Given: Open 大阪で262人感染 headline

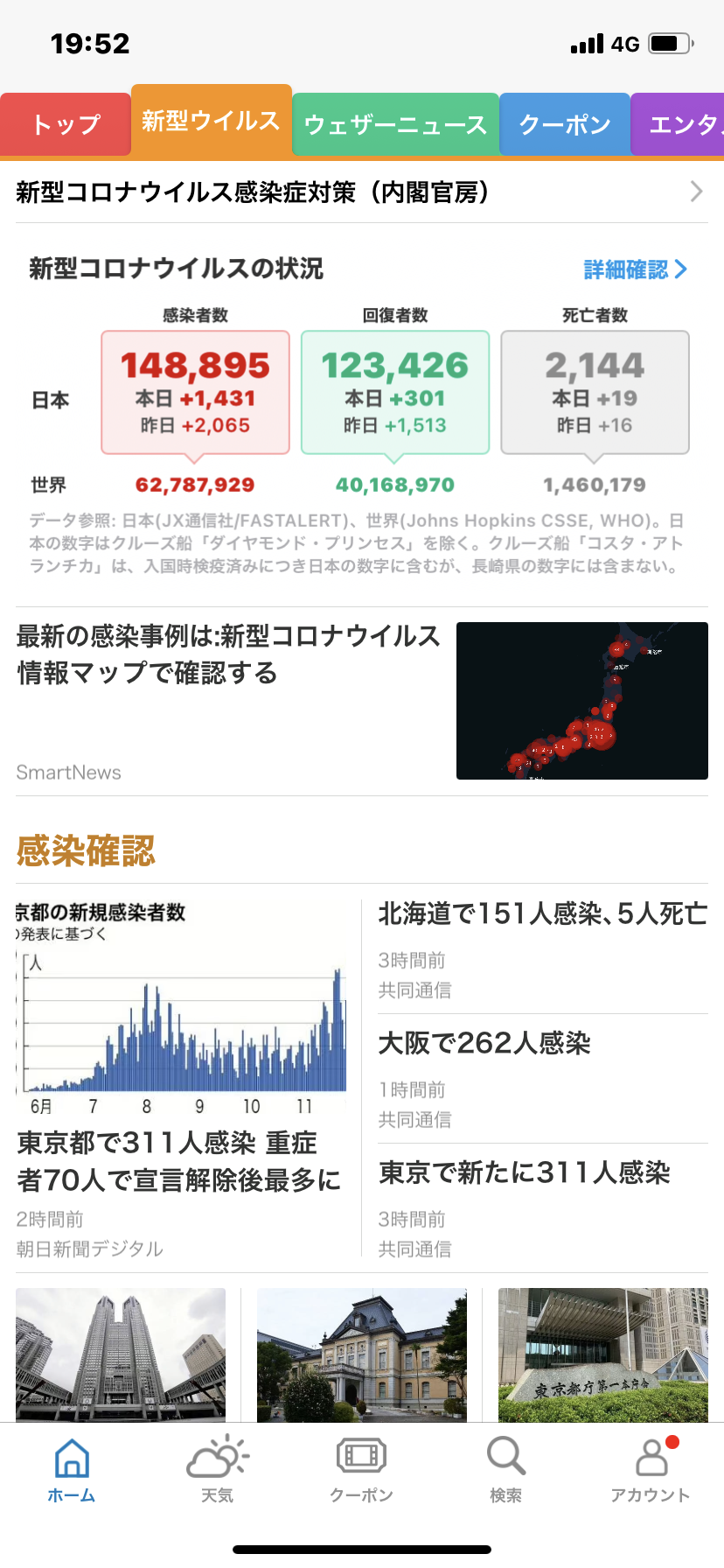Looking at the screenshot, I should (x=543, y=1079).
